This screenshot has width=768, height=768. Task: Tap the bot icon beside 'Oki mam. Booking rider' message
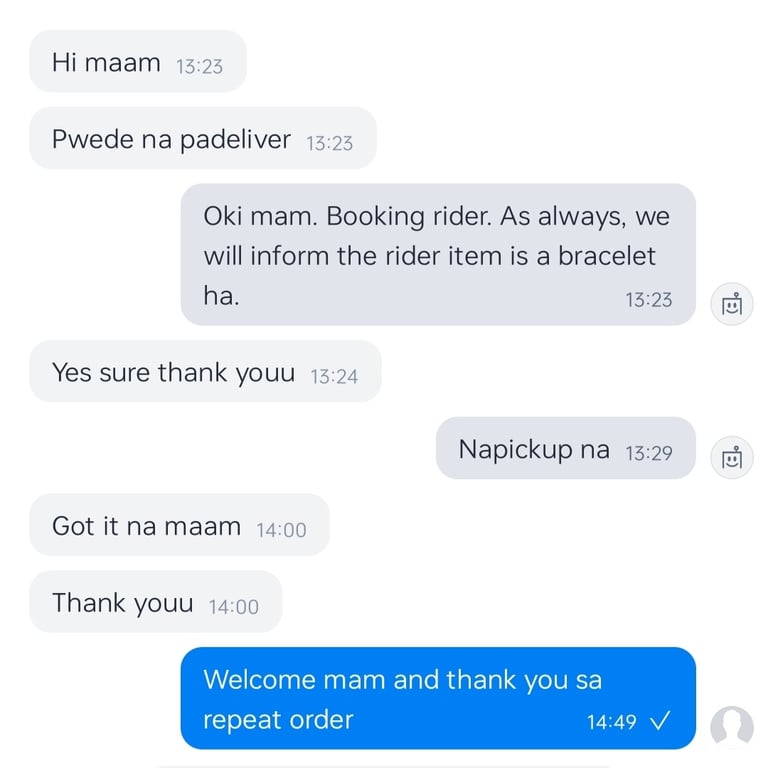732,303
